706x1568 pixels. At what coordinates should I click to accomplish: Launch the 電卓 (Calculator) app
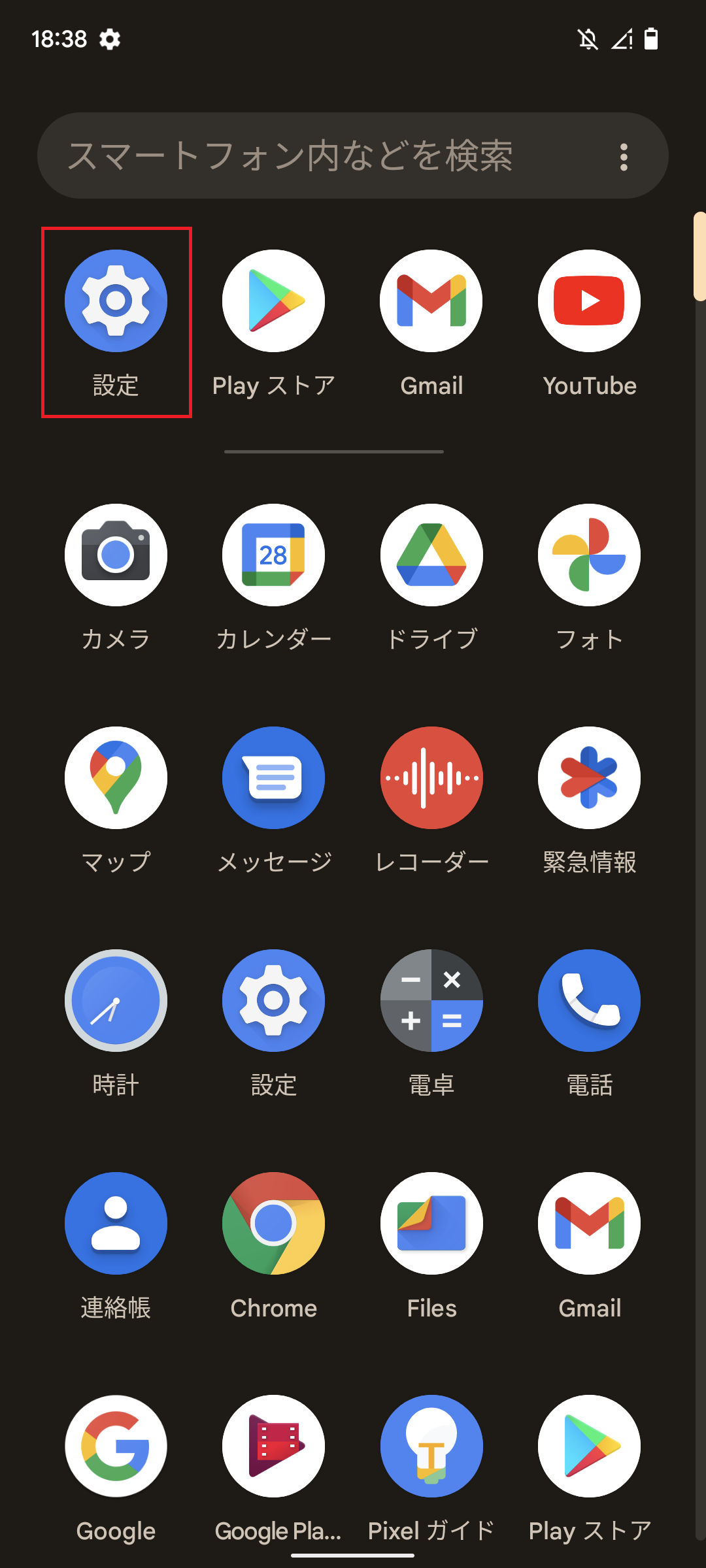tap(431, 1000)
